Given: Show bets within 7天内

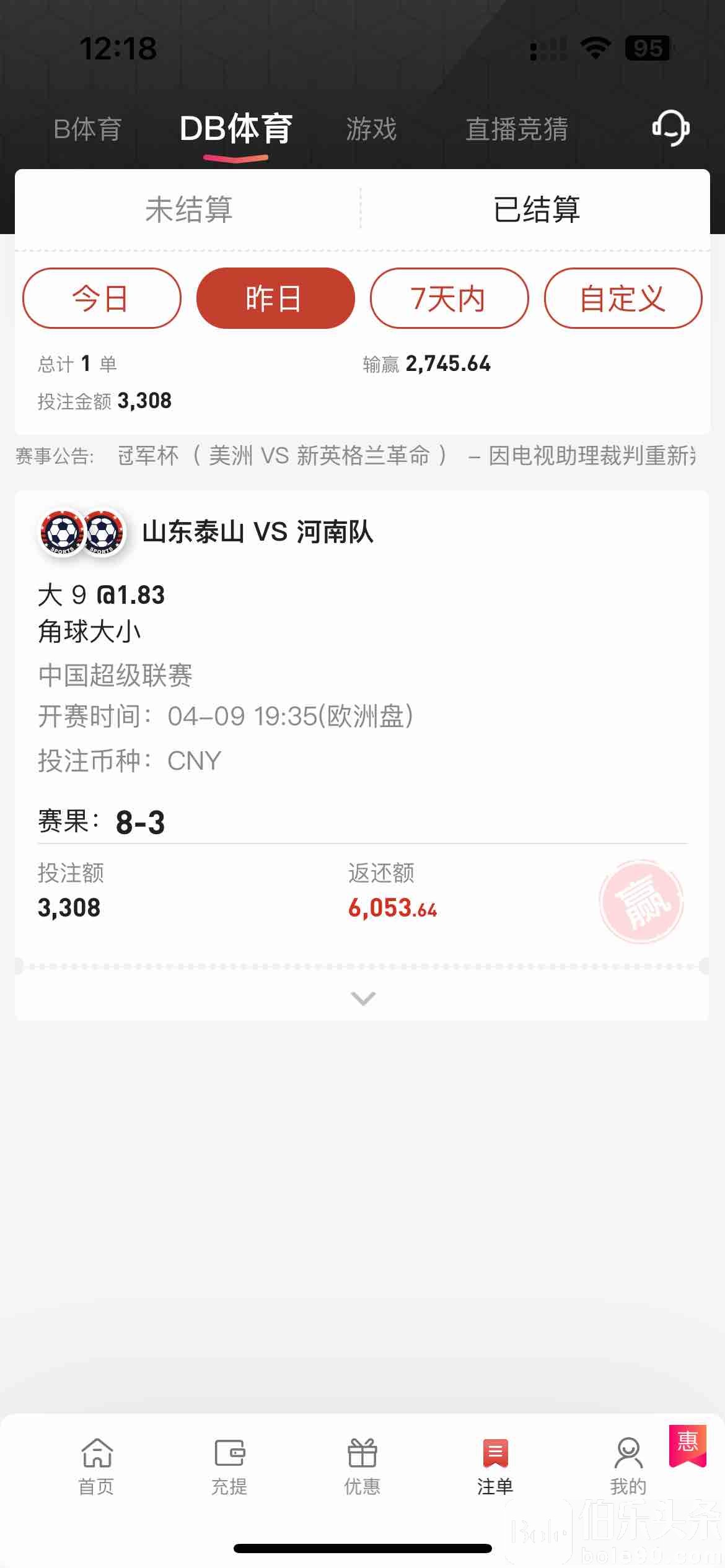Looking at the screenshot, I should (x=449, y=298).
